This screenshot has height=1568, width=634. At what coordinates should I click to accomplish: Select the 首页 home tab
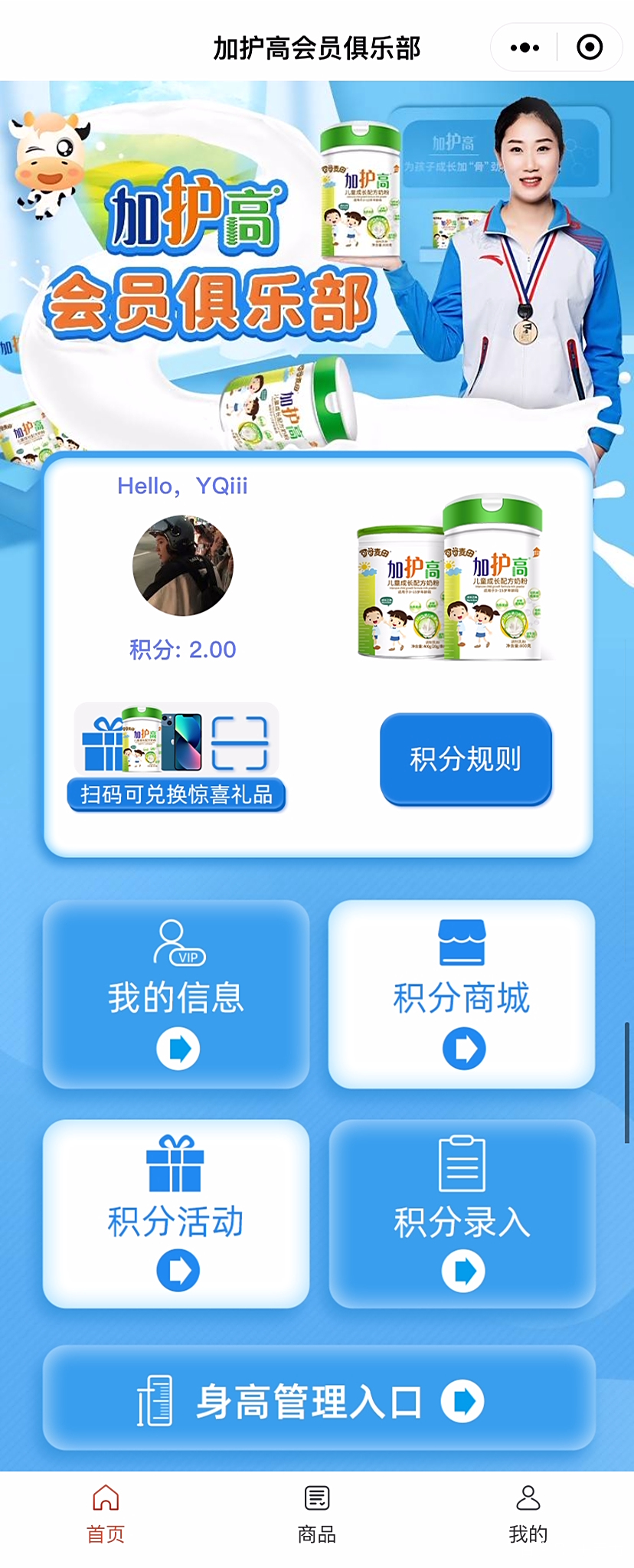[x=106, y=1514]
